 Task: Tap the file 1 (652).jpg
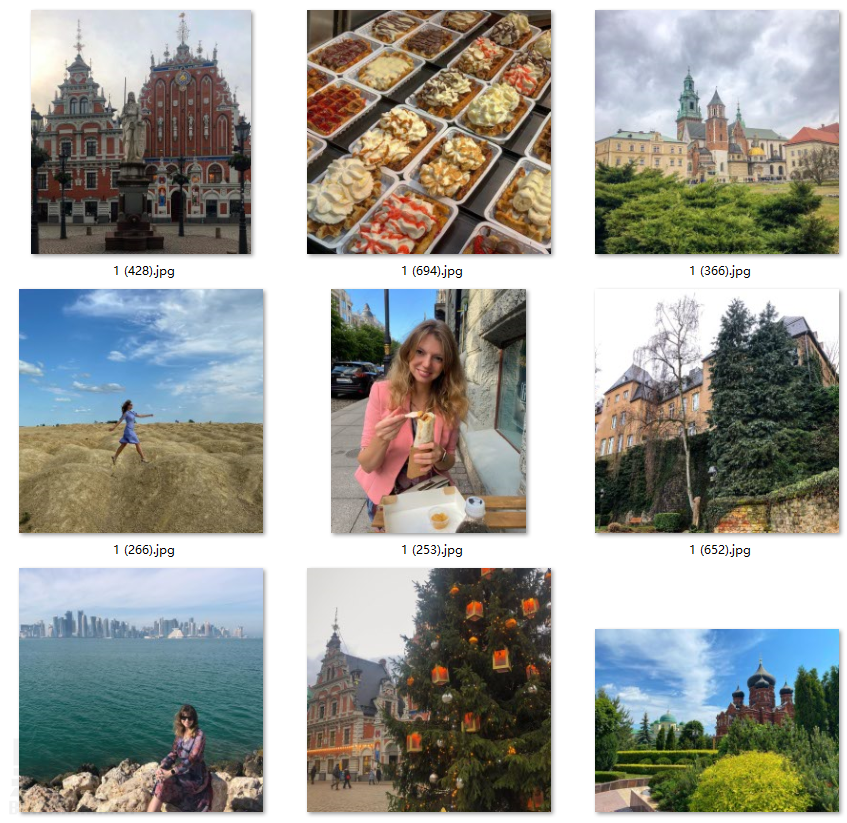coord(717,411)
